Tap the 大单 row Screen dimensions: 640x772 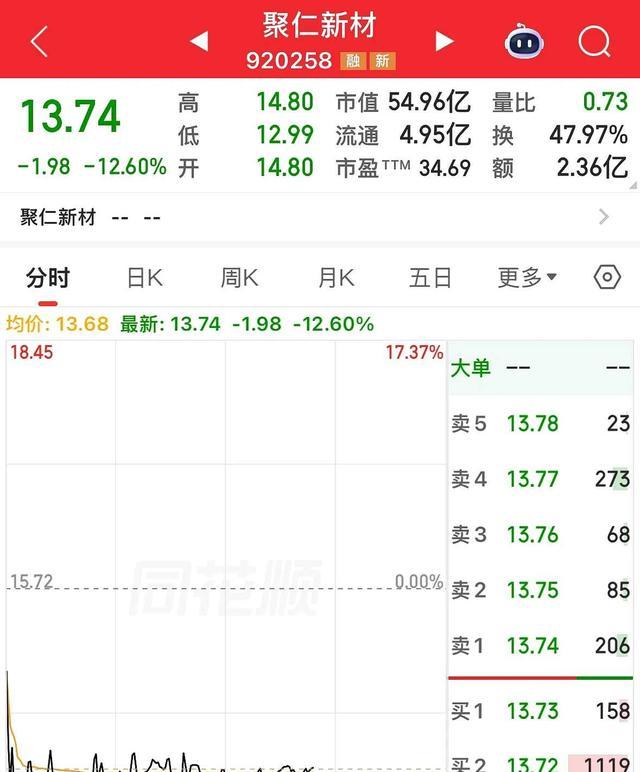pyautogui.click(x=541, y=368)
